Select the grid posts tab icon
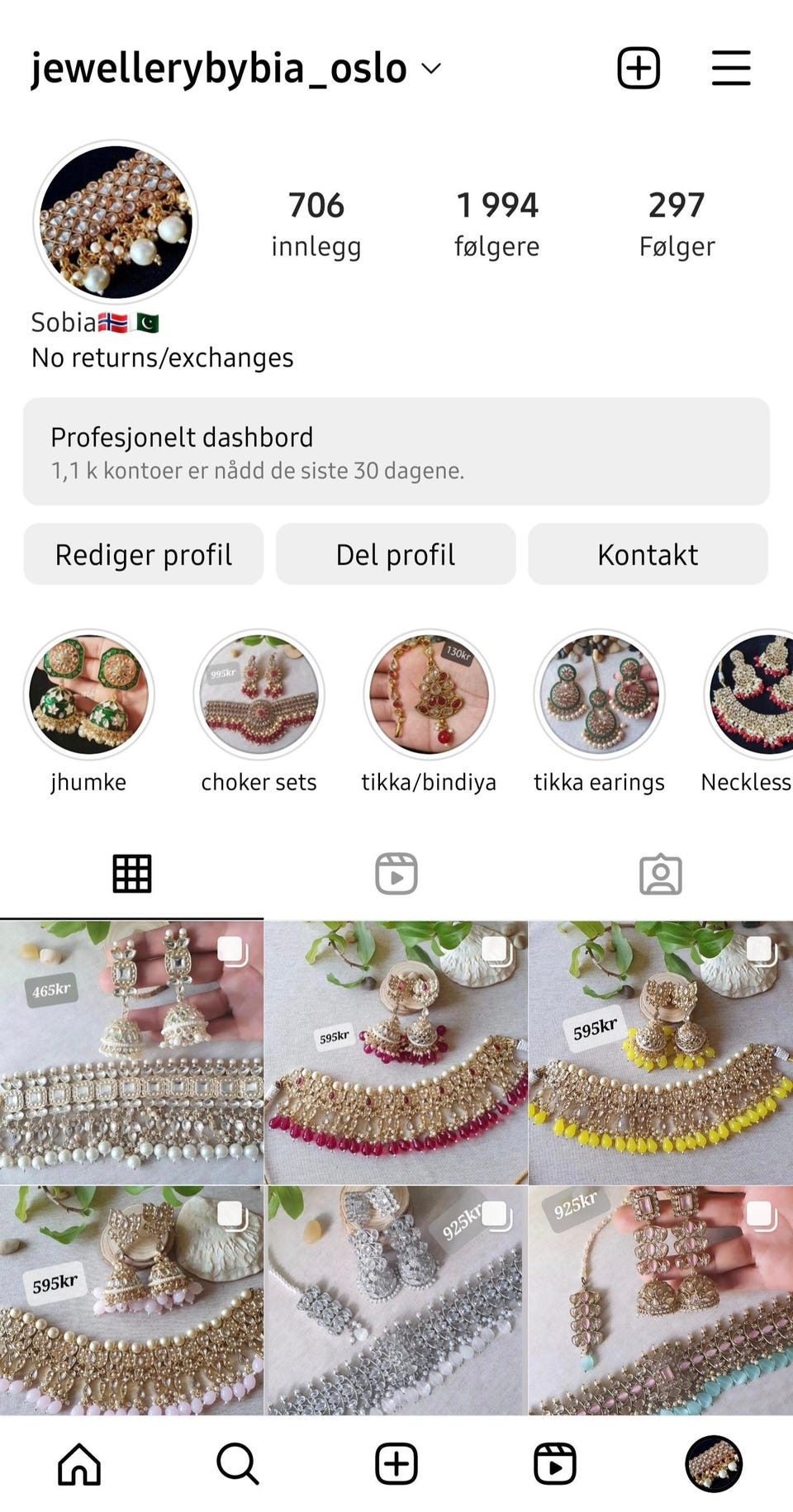Image resolution: width=793 pixels, height=1512 pixels. 132,872
